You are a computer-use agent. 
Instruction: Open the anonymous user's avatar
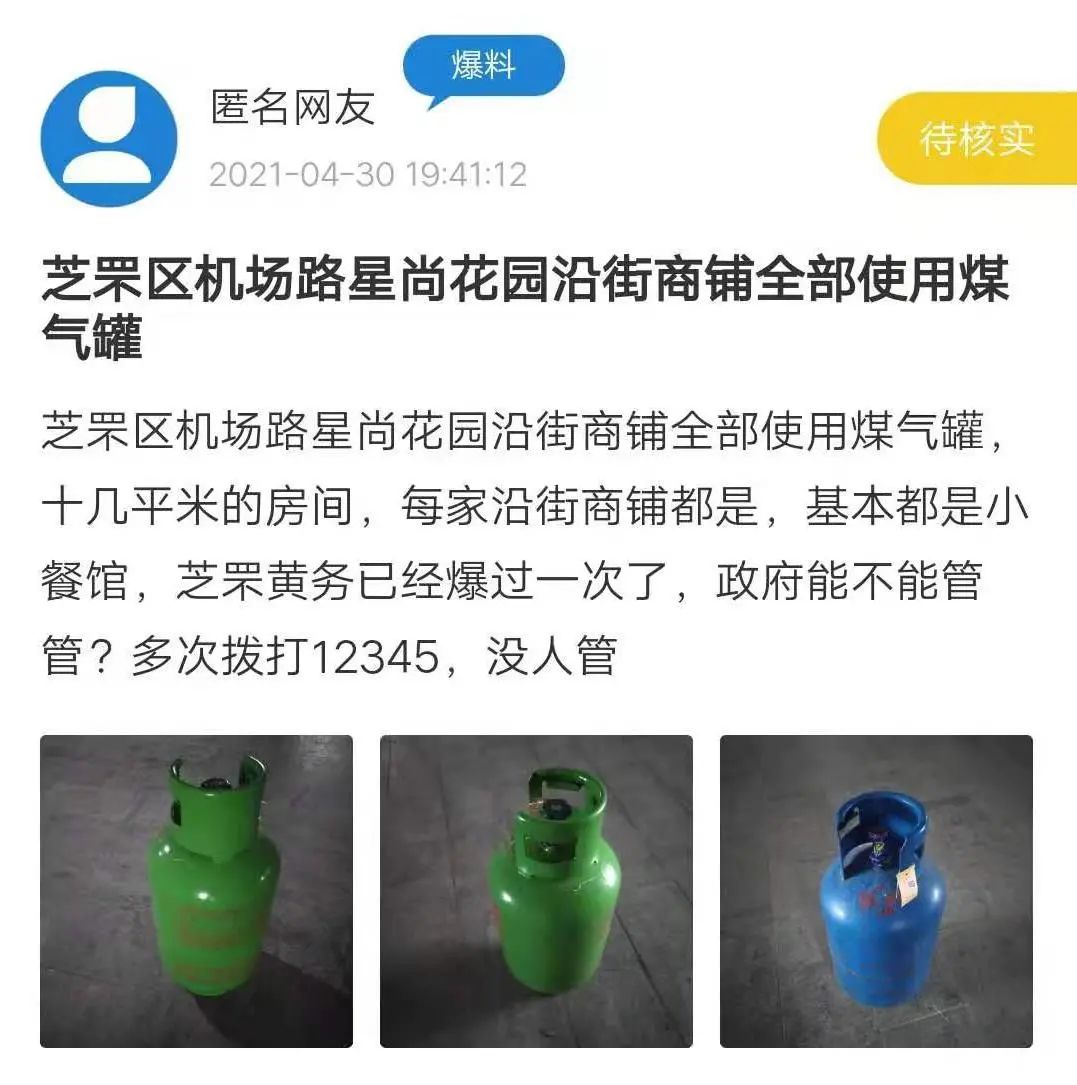coord(108,139)
